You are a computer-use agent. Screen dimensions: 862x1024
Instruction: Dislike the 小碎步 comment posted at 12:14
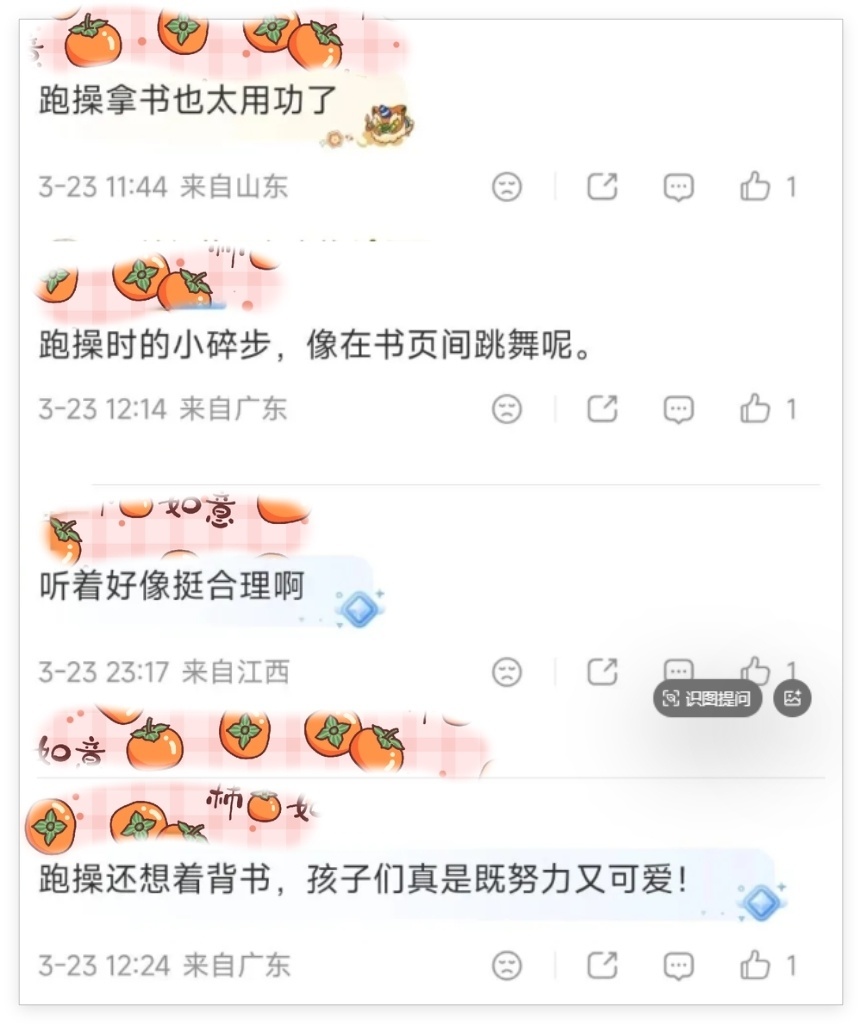click(508, 409)
